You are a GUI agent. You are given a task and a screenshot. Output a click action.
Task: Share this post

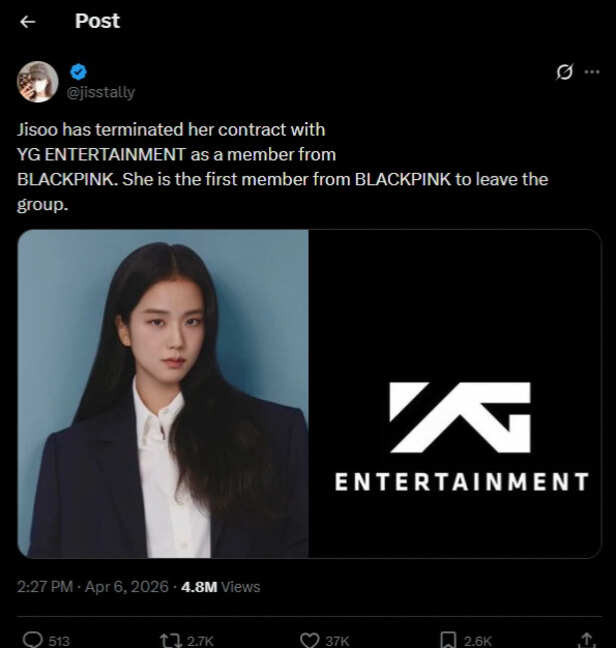pyautogui.click(x=587, y=639)
